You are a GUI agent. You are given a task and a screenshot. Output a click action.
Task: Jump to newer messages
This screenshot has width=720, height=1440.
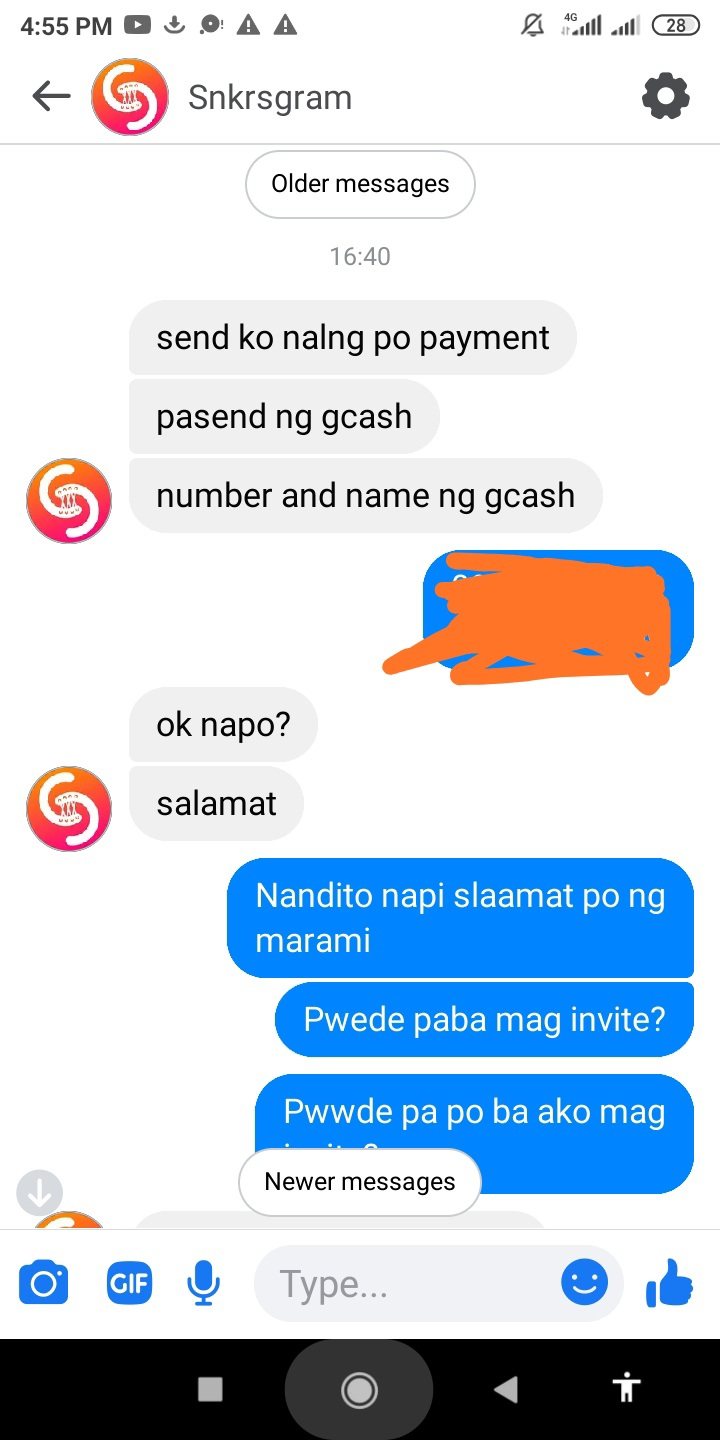click(360, 1182)
